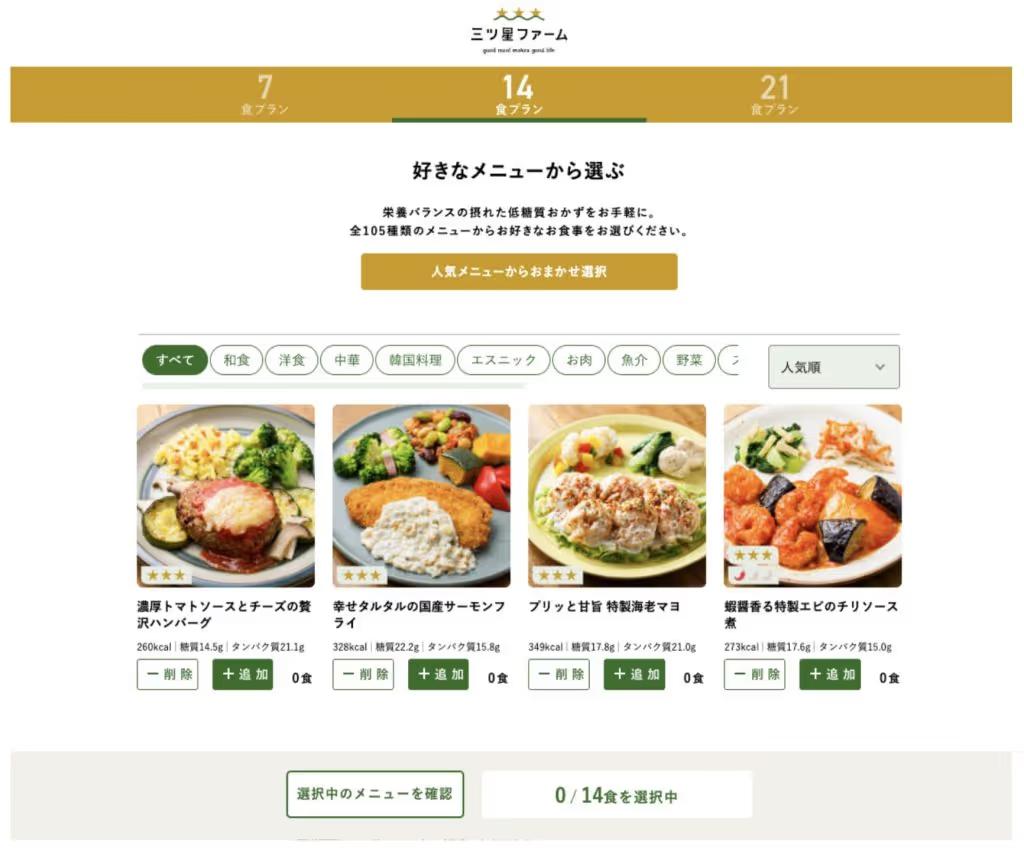Add 幸せタルタルの国産サーモンフライ meal
The height and width of the screenshot is (848, 1024).
coord(438,675)
